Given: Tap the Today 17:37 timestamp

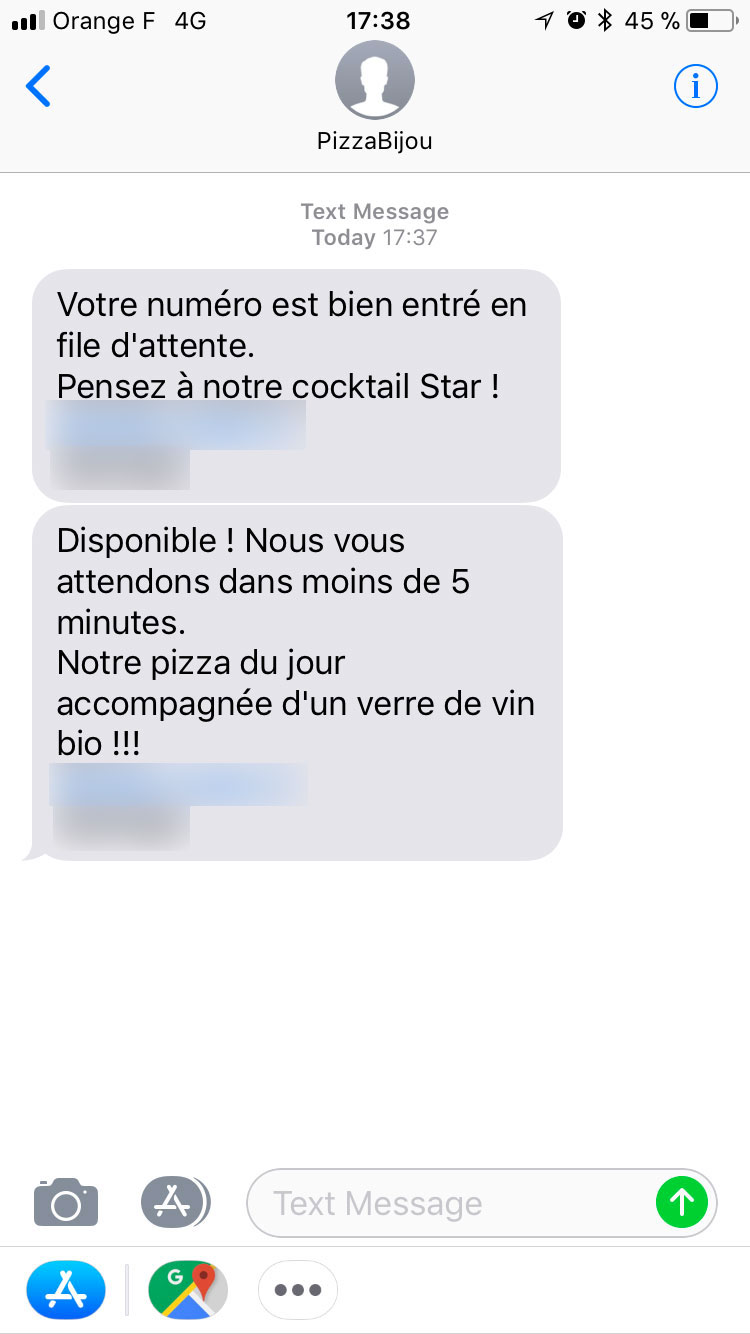Looking at the screenshot, I should (x=375, y=238).
